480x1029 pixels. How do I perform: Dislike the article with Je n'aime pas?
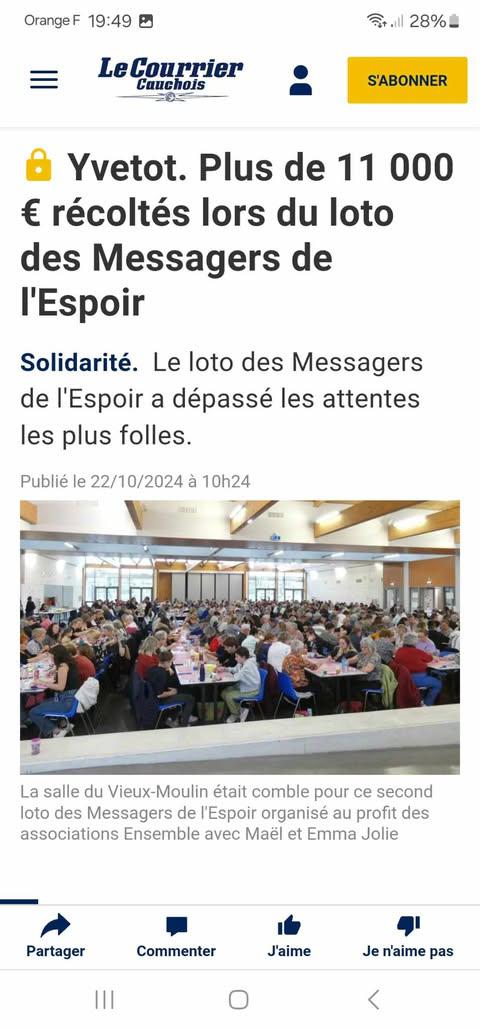[408, 936]
